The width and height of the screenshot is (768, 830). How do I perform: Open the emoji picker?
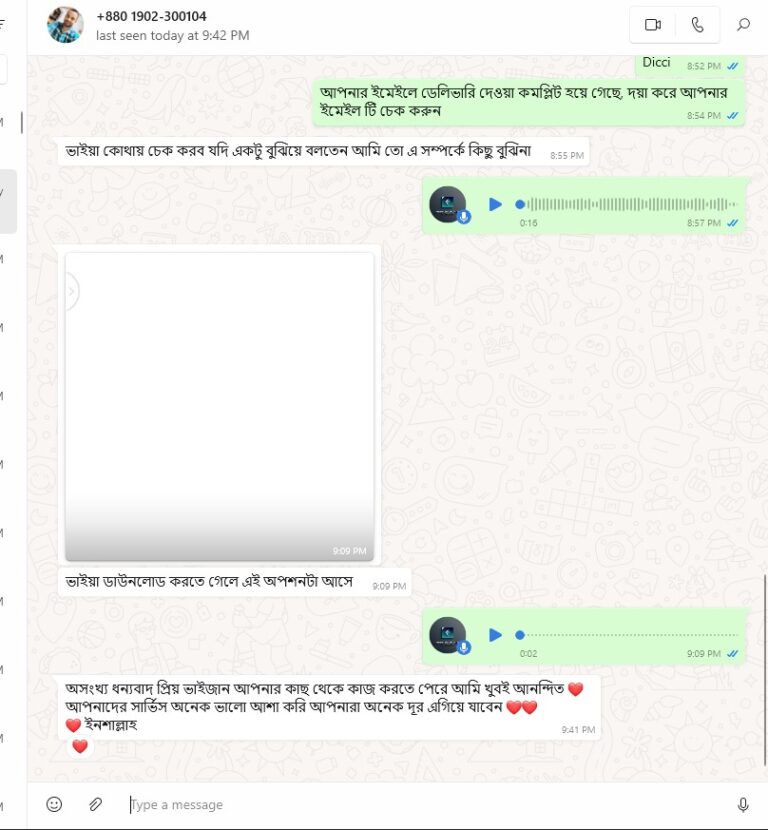point(54,804)
